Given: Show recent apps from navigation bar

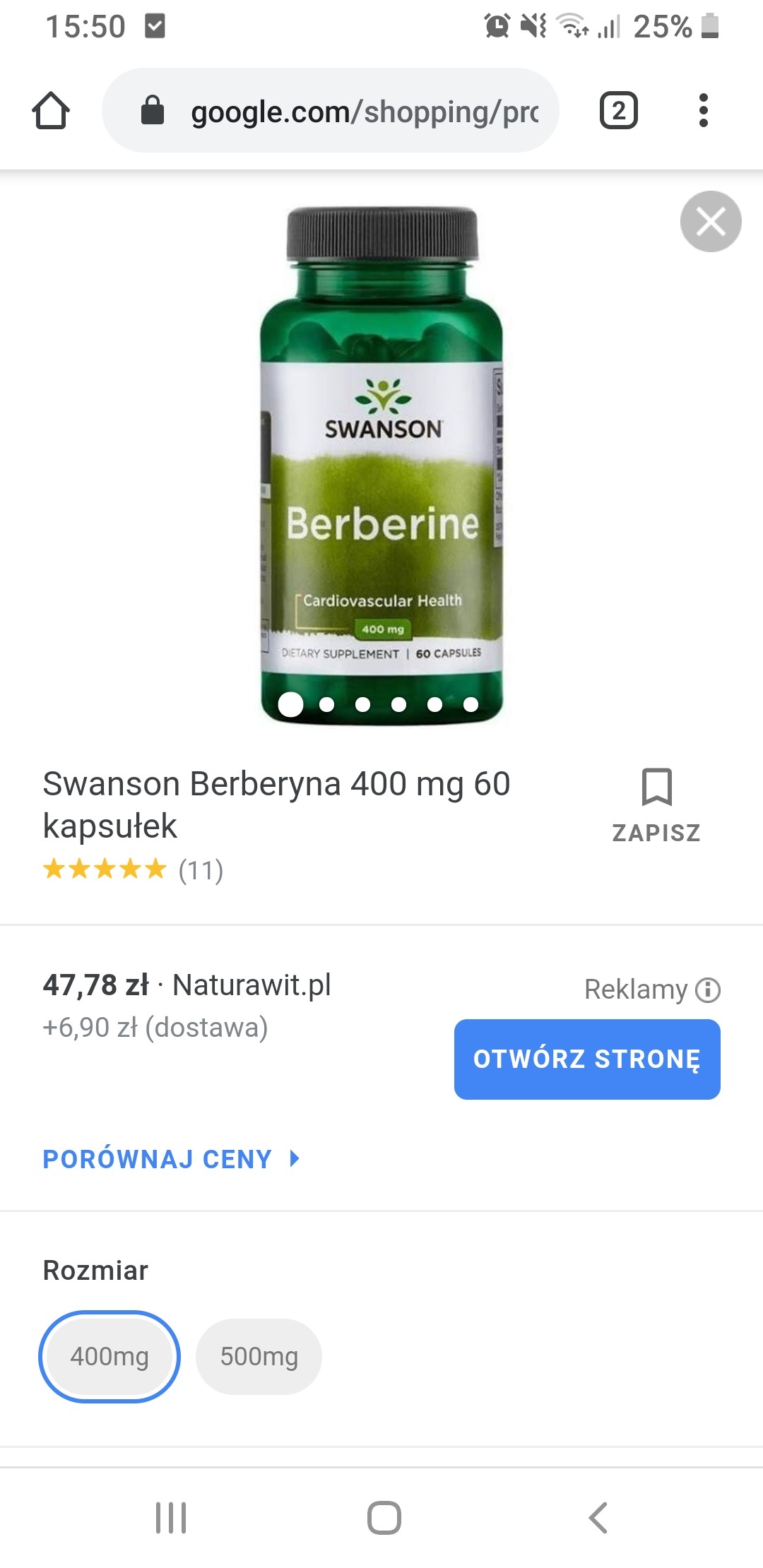Looking at the screenshot, I should pyautogui.click(x=171, y=1517).
